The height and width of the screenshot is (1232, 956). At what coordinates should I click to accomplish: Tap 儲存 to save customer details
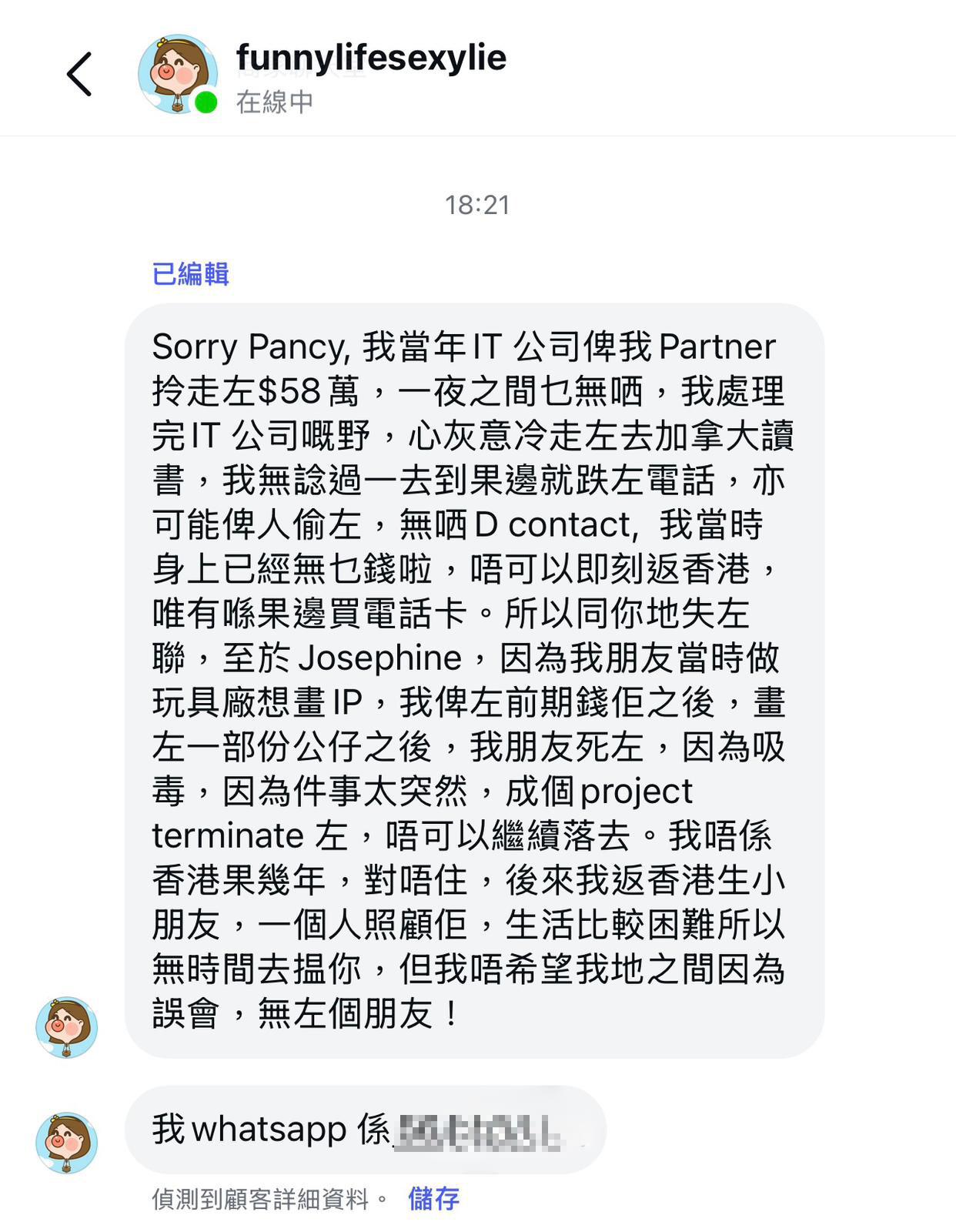tap(433, 1198)
